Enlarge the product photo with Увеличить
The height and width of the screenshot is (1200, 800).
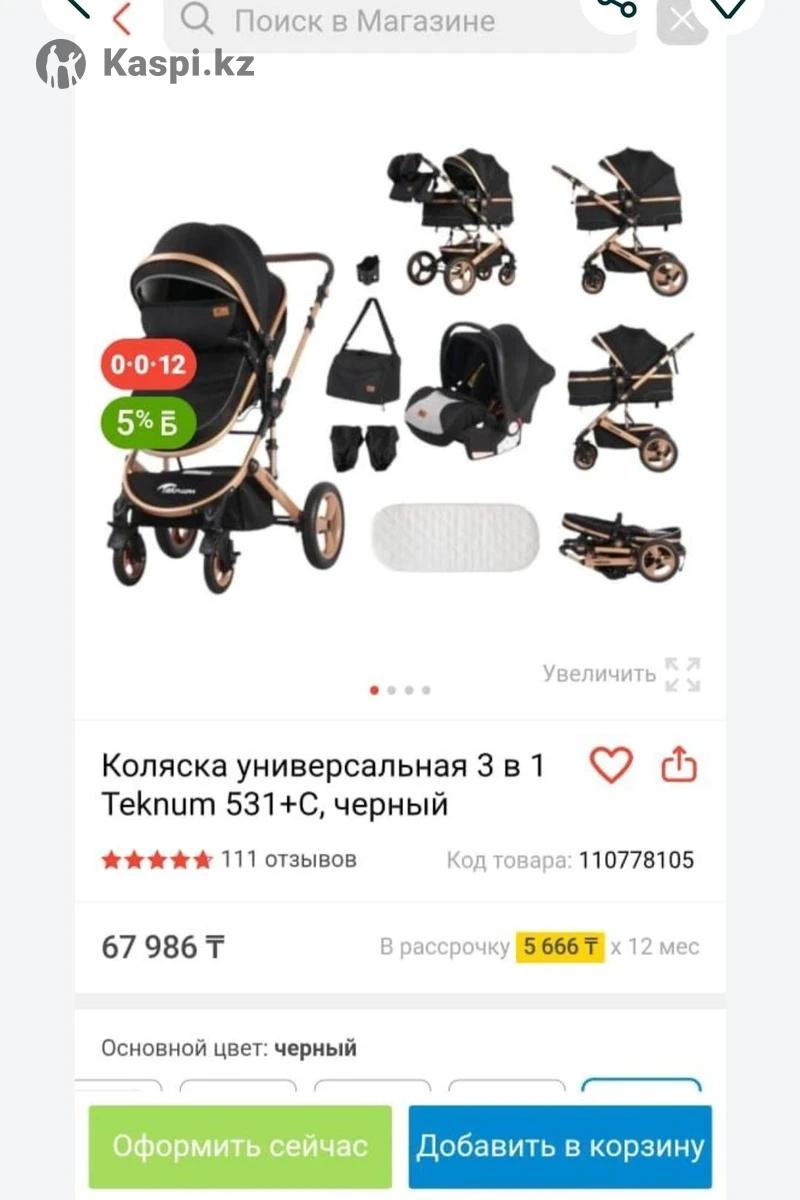pyautogui.click(x=621, y=673)
